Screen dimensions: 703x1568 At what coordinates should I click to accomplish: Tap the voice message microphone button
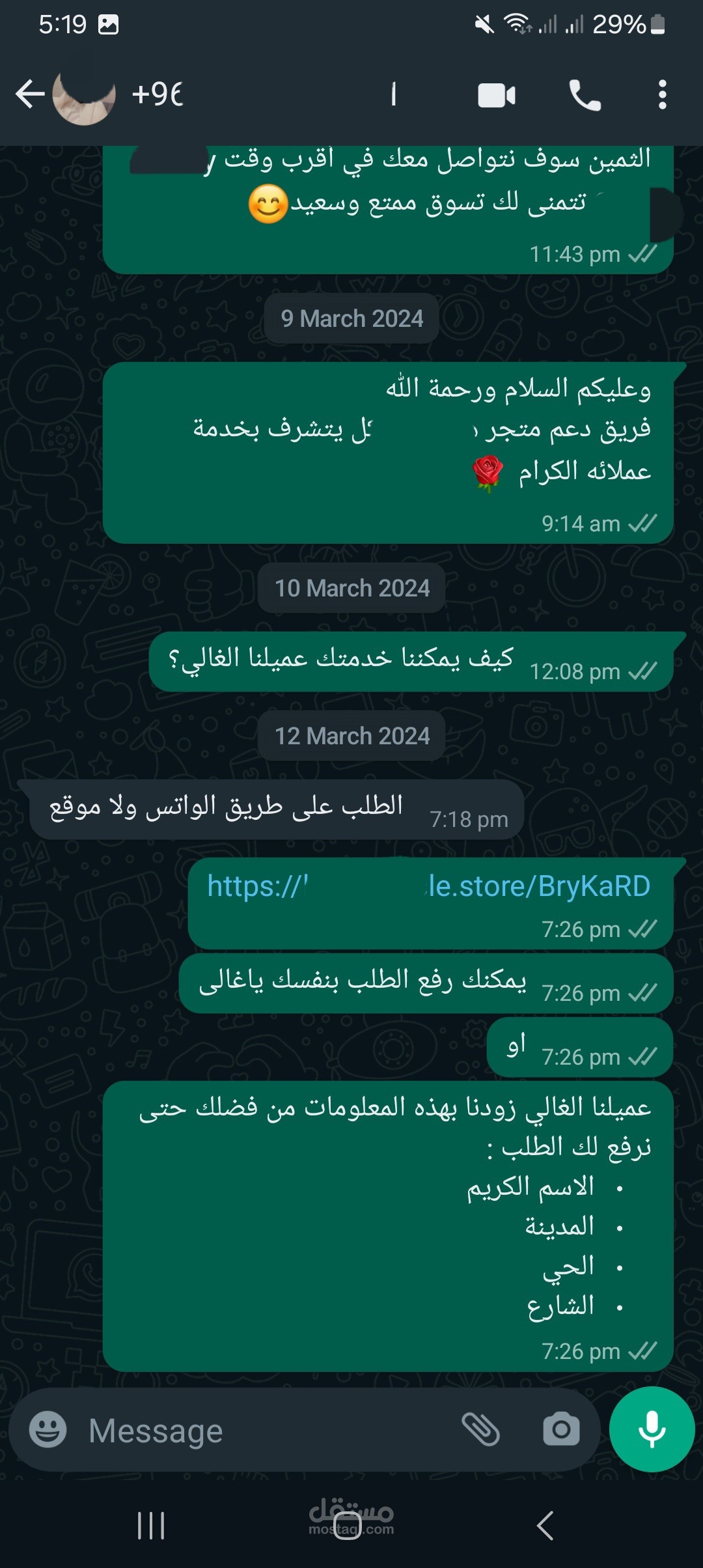[652, 1429]
